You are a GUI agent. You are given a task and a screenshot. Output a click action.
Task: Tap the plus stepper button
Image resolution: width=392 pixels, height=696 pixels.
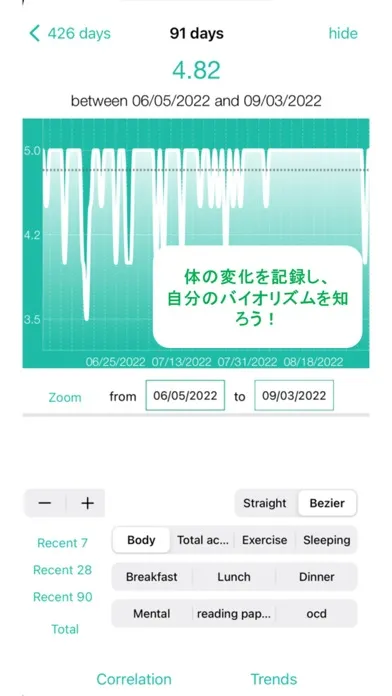pyautogui.click(x=87, y=503)
